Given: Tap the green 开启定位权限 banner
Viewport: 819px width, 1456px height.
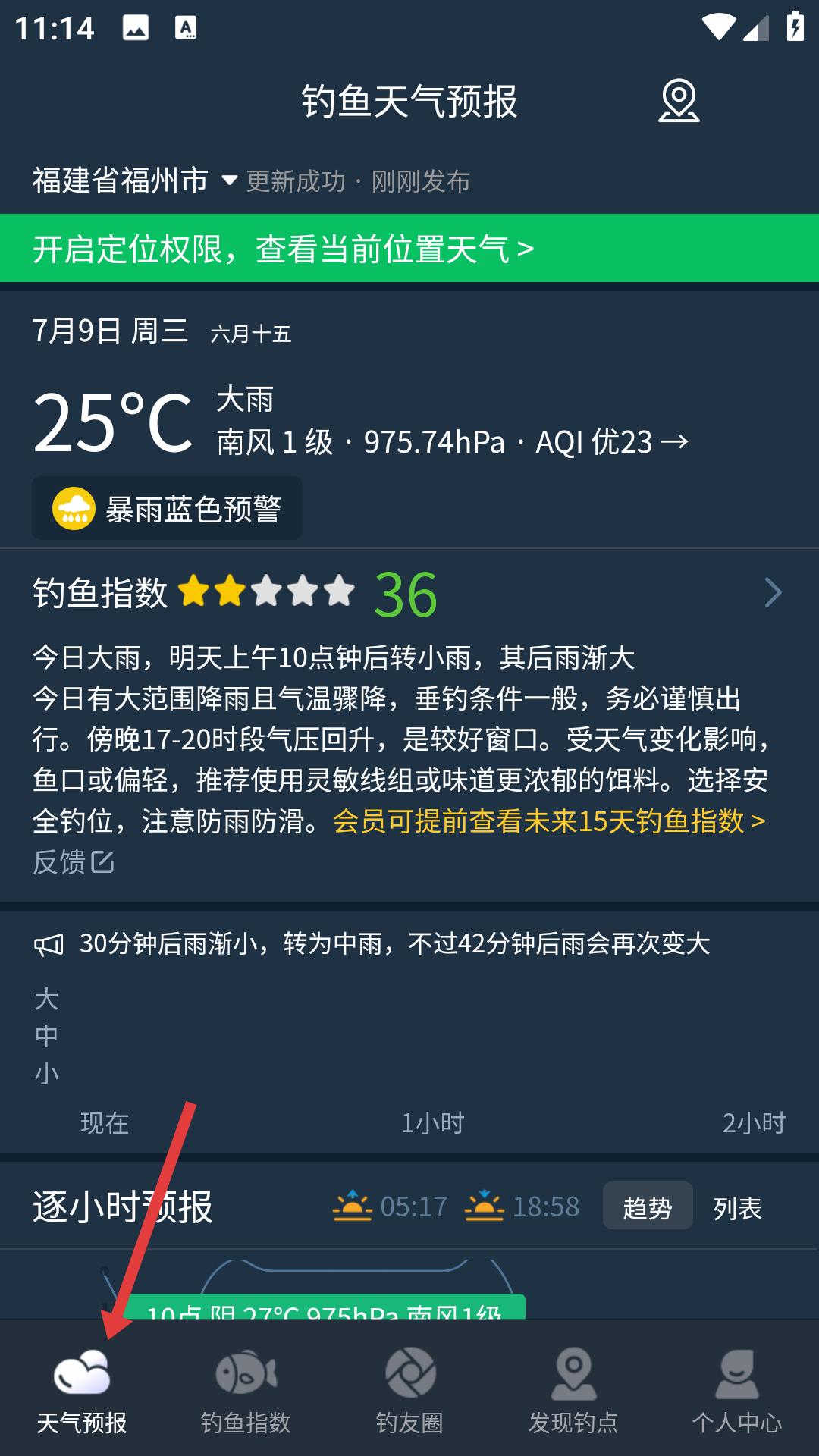Looking at the screenshot, I should (409, 249).
